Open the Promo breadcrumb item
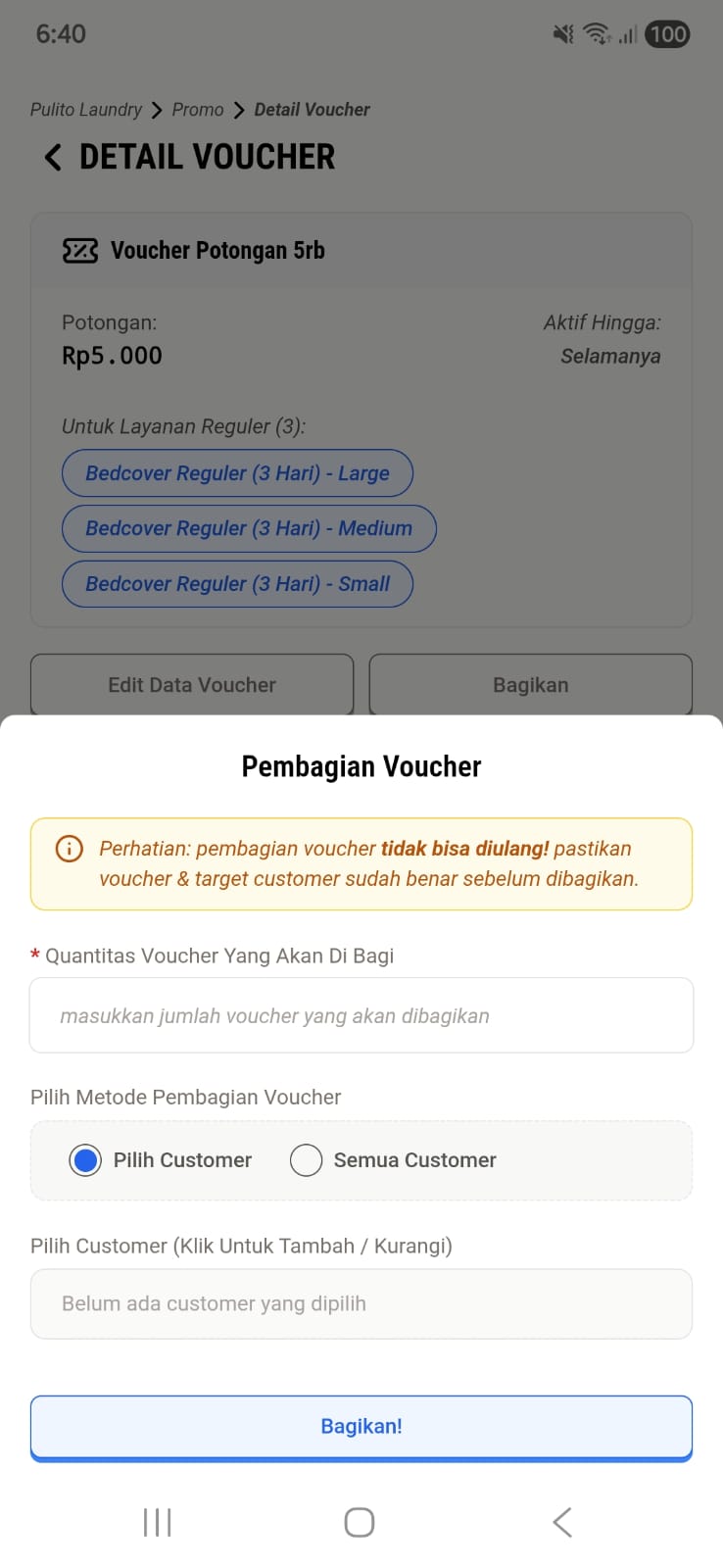The height and width of the screenshot is (1568, 723). [x=197, y=110]
